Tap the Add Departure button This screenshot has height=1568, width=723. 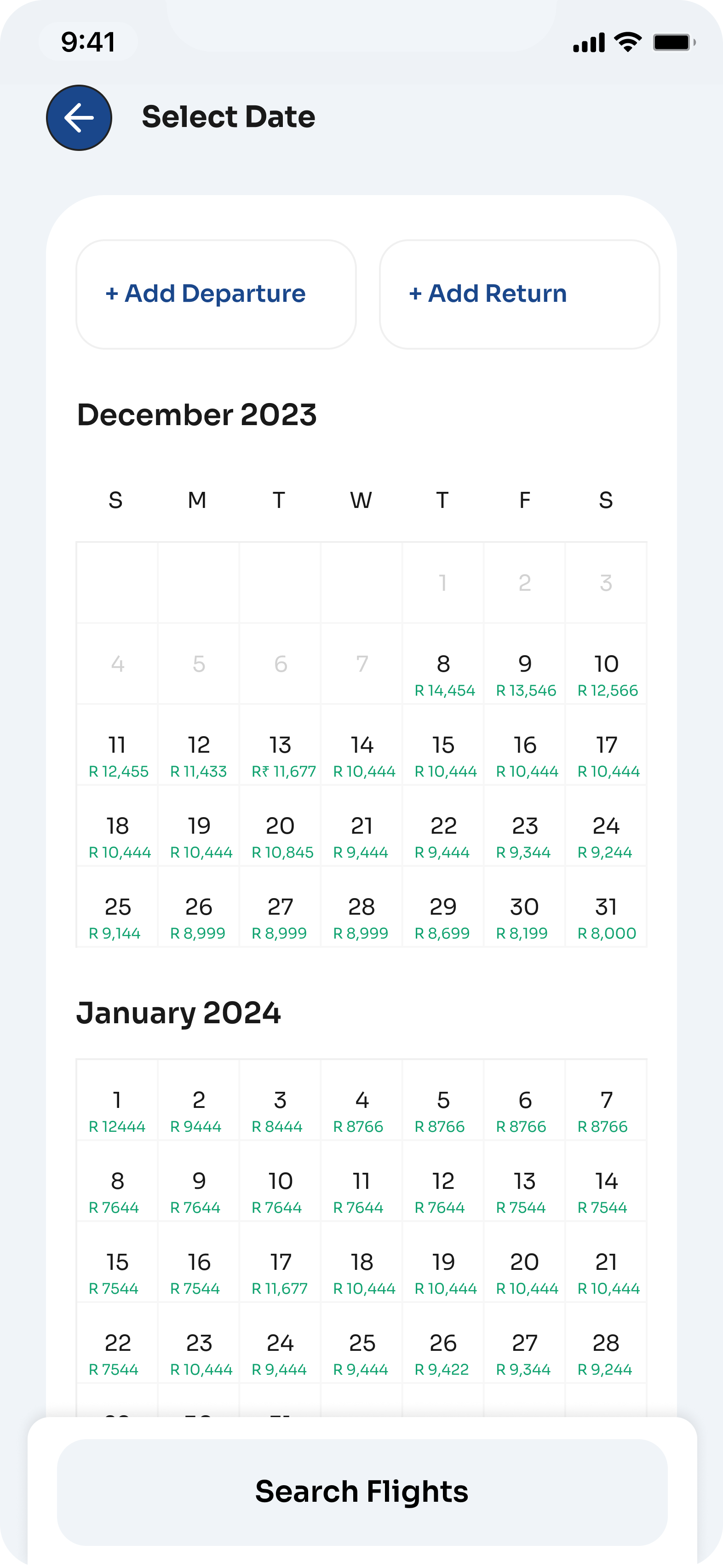[x=216, y=294]
